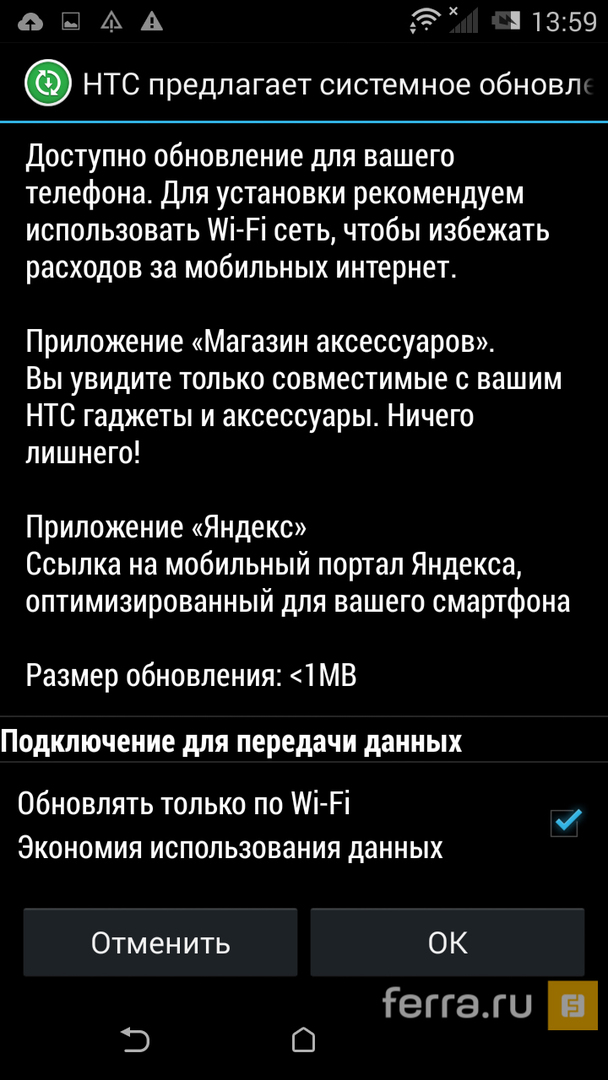This screenshot has width=608, height=1080.
Task: Cancel the system update with Отменить
Action: coord(160,942)
